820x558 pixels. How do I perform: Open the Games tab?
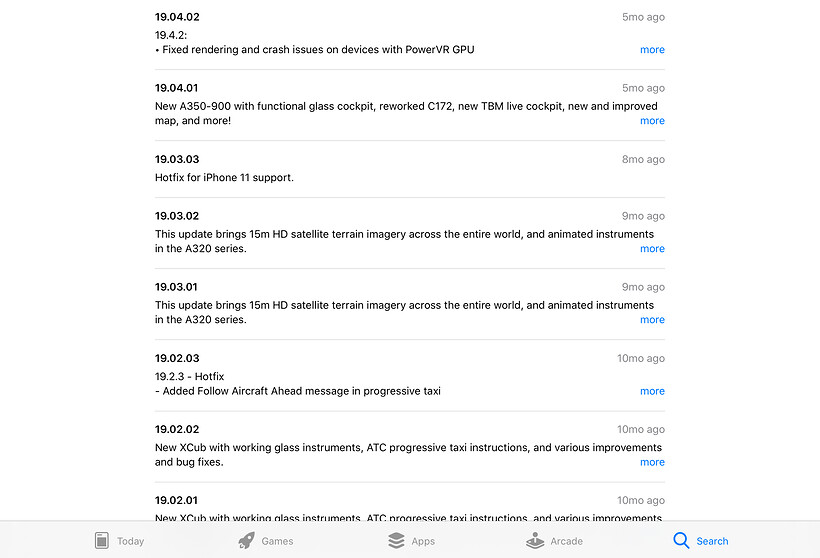pos(265,541)
